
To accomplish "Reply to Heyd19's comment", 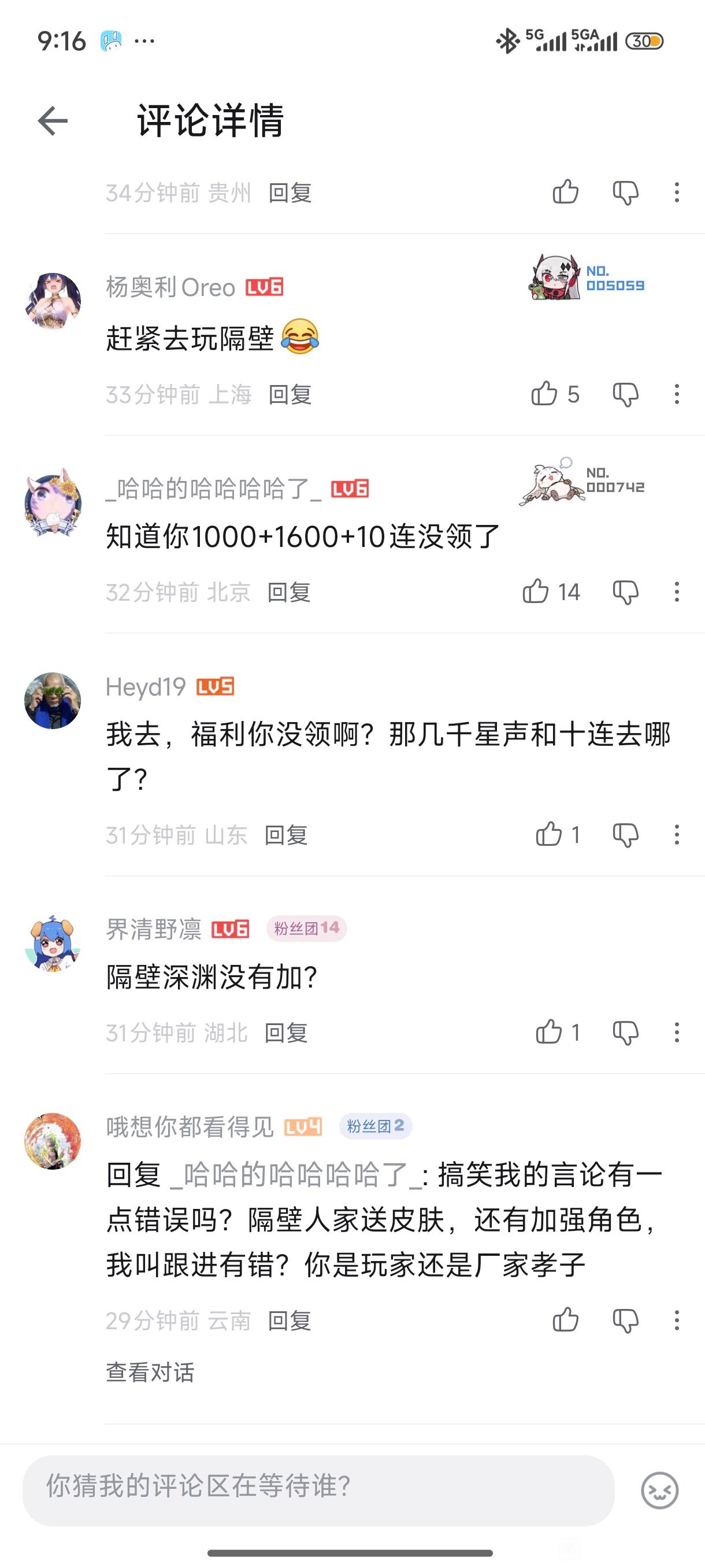I will pos(286,835).
